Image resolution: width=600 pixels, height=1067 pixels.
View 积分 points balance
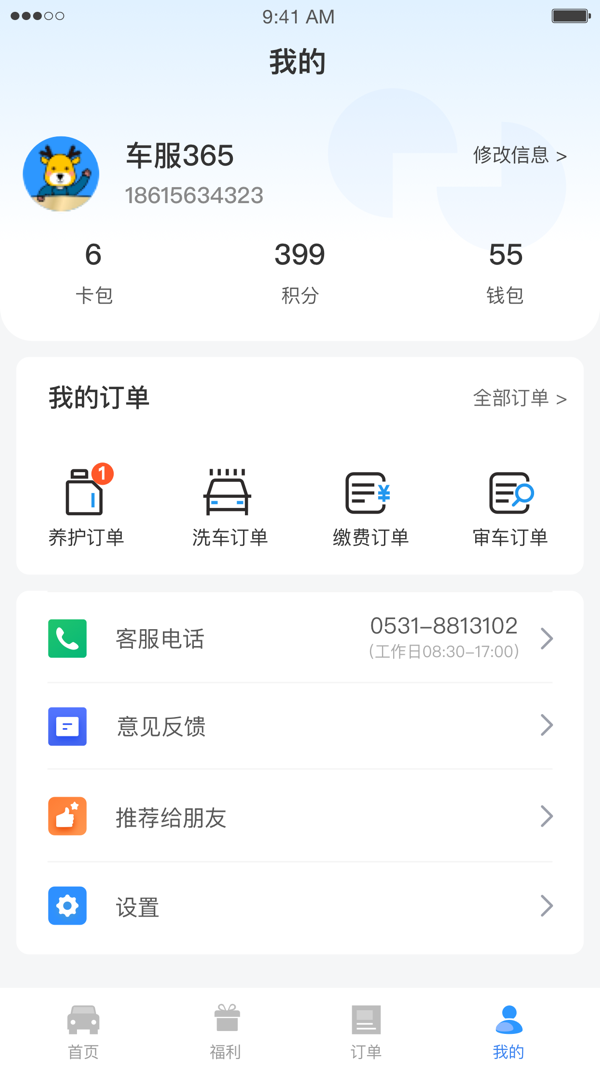[x=300, y=273]
